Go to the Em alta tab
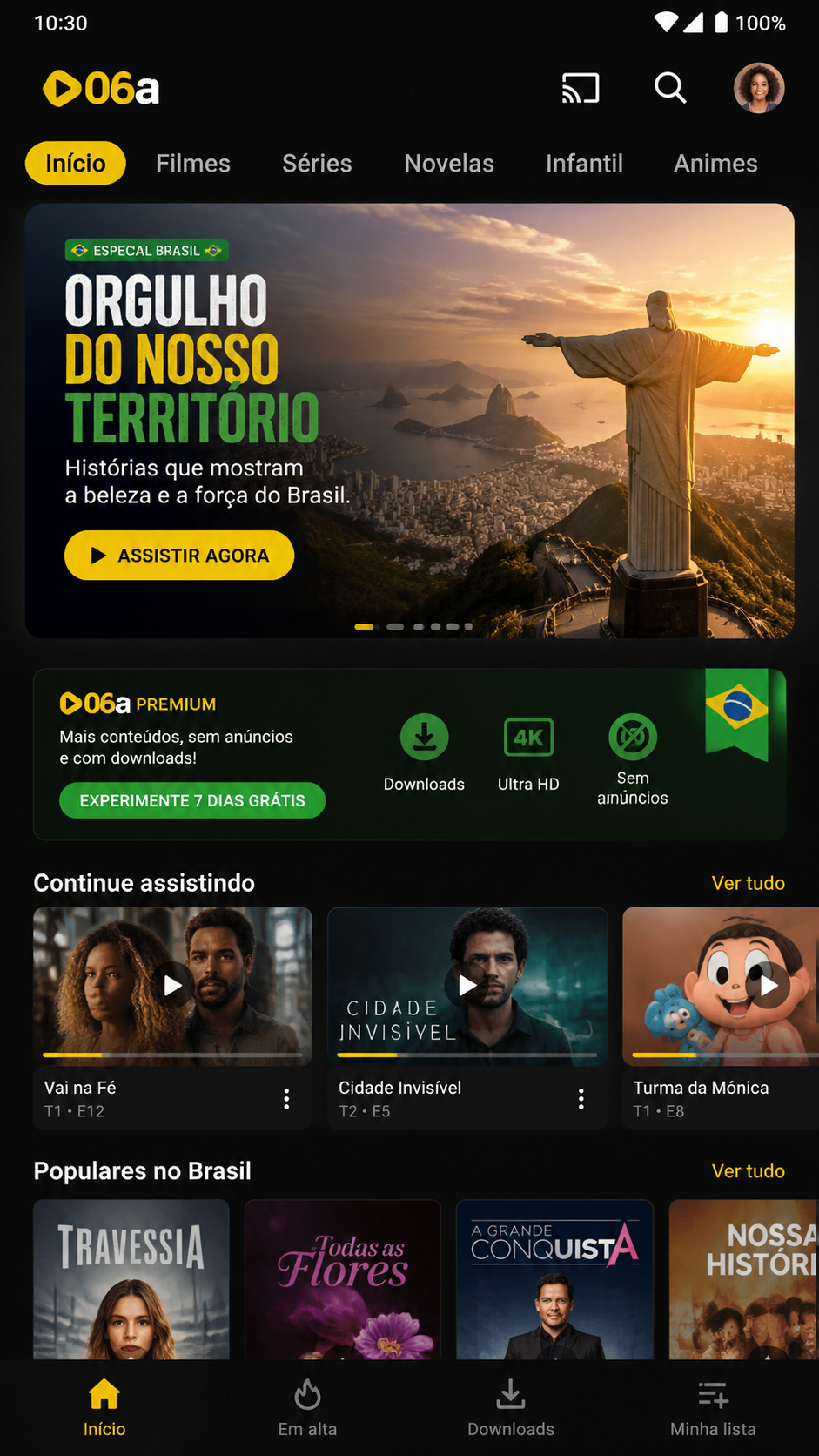The width and height of the screenshot is (819, 1456). tap(307, 1408)
